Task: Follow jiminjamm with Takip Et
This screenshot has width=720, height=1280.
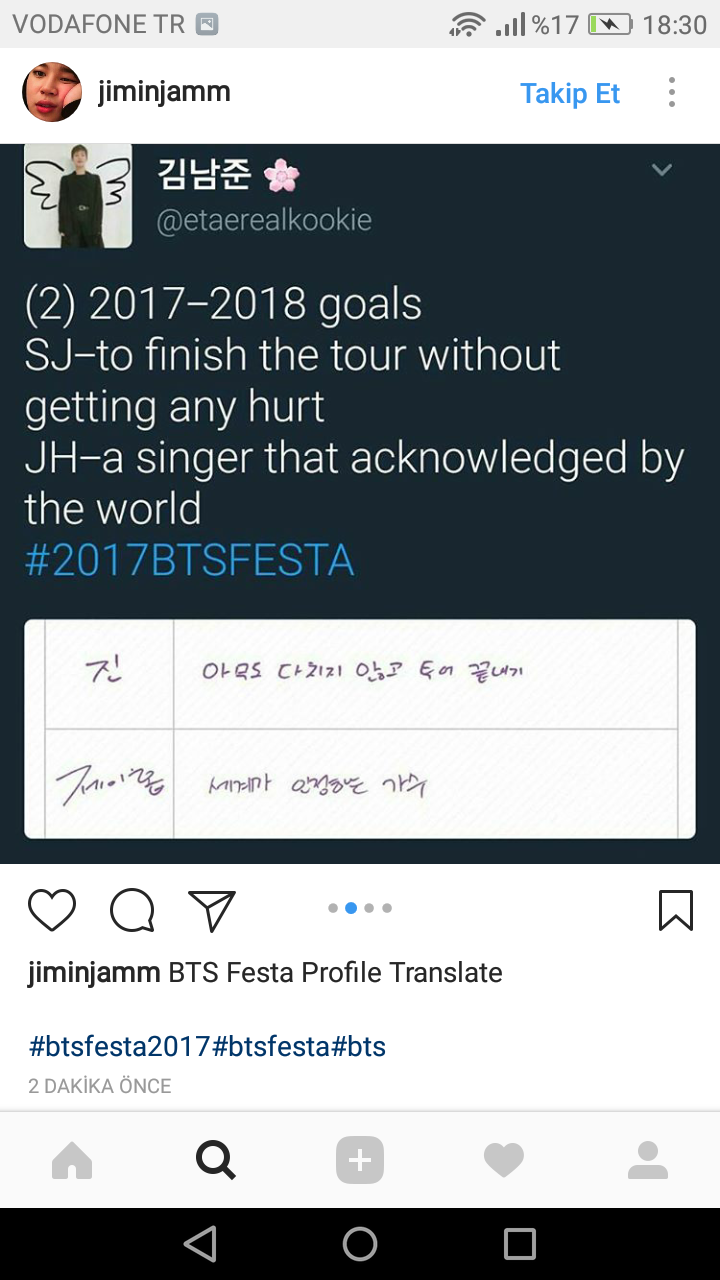Action: pos(570,94)
